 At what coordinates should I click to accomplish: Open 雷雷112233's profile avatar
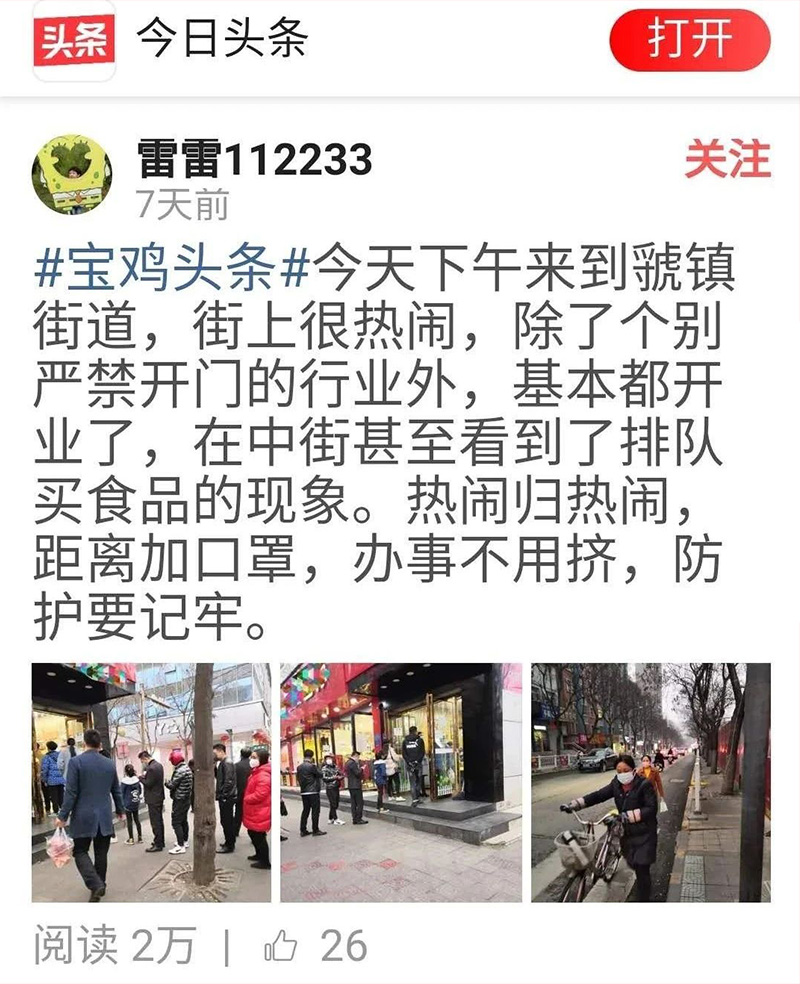72,175
